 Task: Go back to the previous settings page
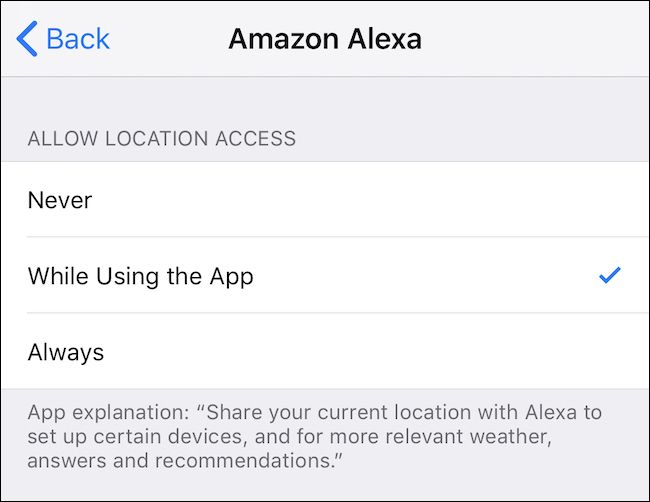pyautogui.click(x=63, y=39)
